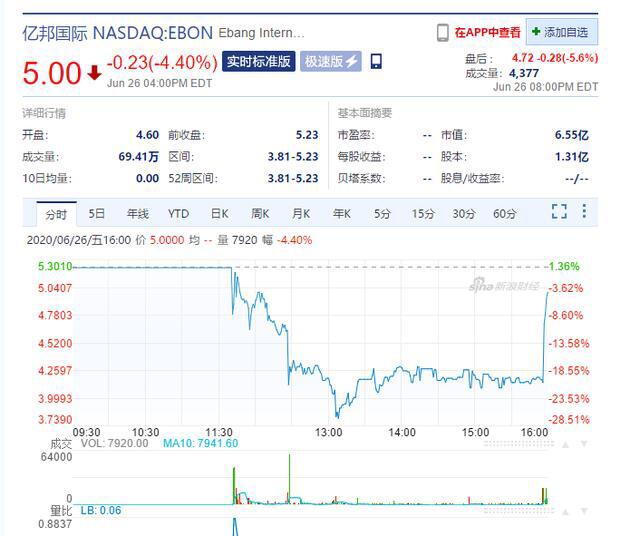The width and height of the screenshot is (640, 536).
Task: Expand the chart to fullscreen
Action: pos(559,211)
